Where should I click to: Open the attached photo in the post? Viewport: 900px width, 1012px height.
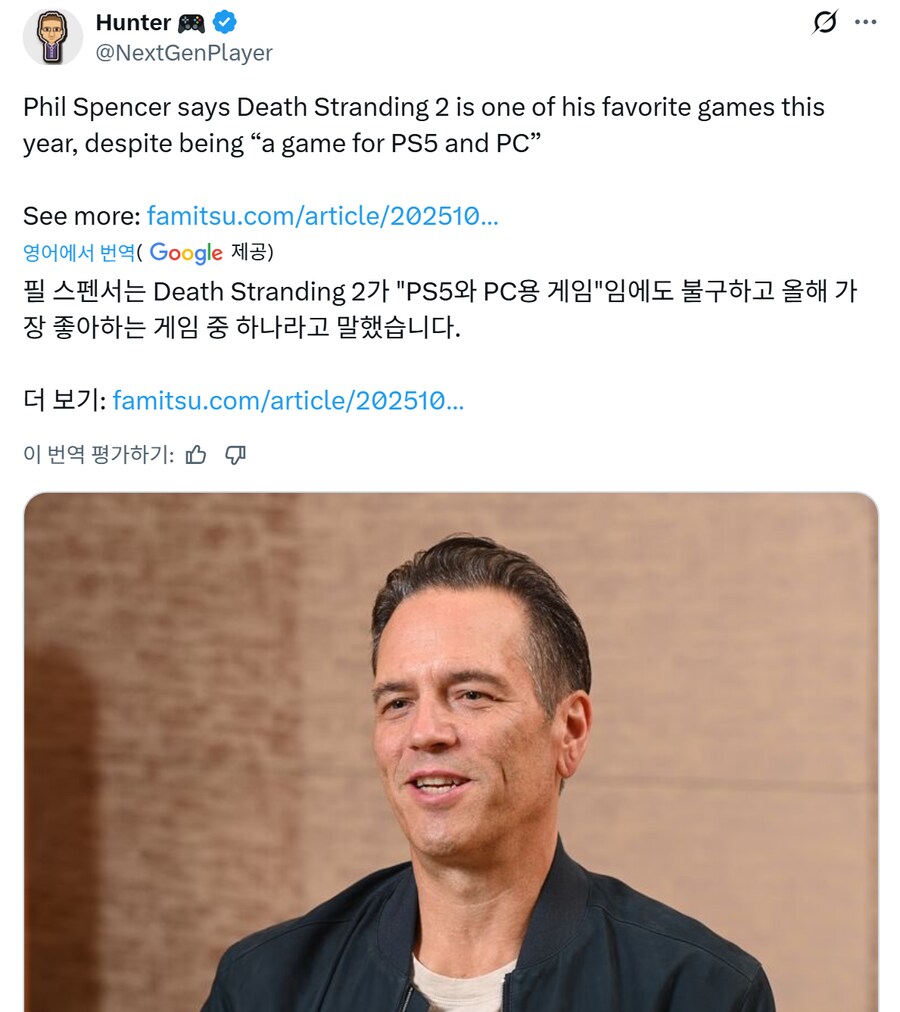[450, 750]
